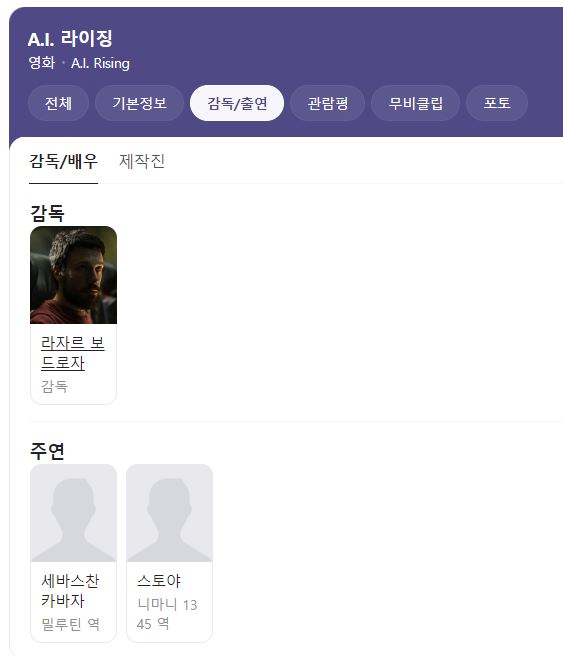Select the 감독/배우 sub-tab
Screen dimensions: 563x656
(x=63, y=161)
